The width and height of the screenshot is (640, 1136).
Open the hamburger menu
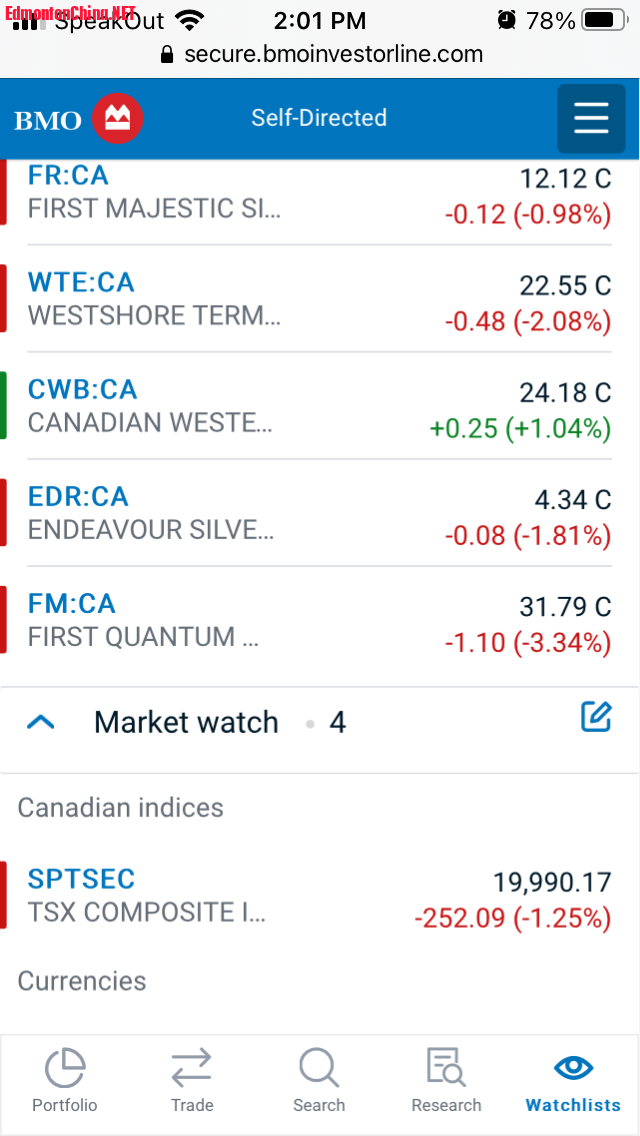click(591, 119)
